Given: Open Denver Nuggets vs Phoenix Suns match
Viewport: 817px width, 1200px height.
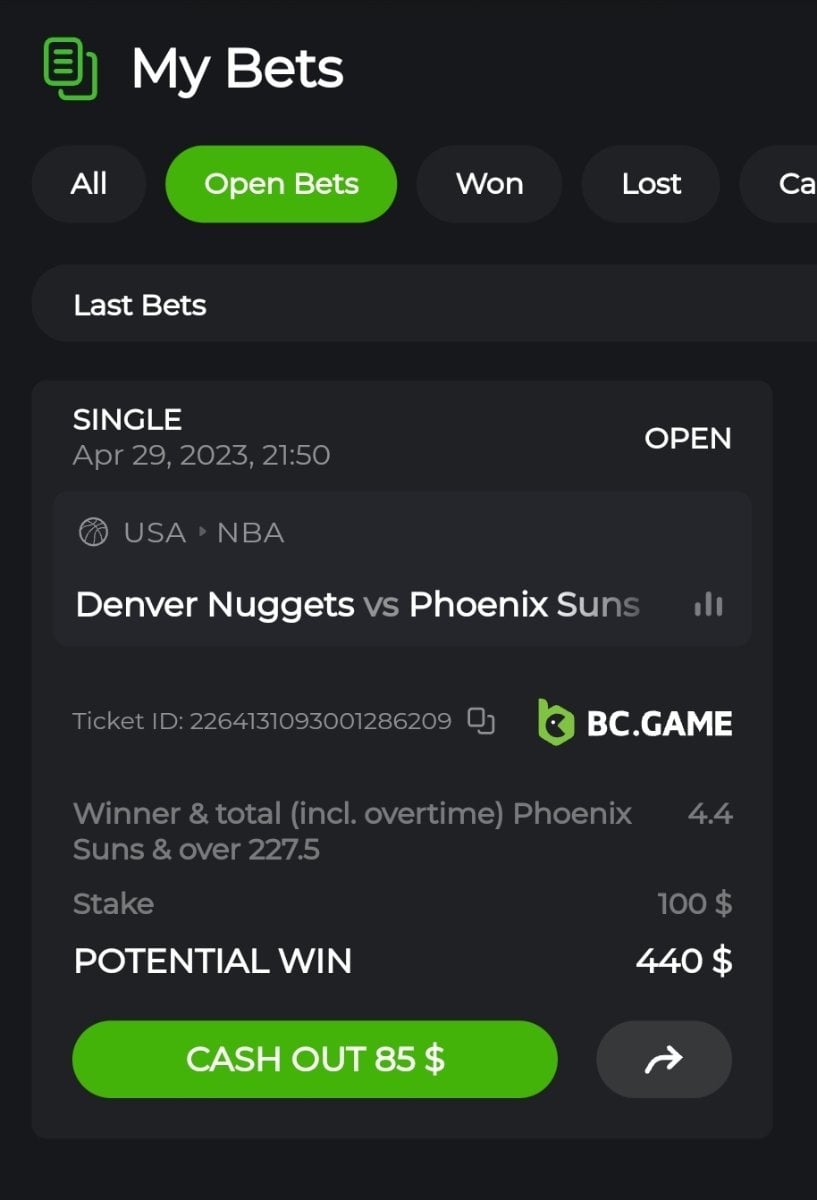Looking at the screenshot, I should [x=357, y=604].
